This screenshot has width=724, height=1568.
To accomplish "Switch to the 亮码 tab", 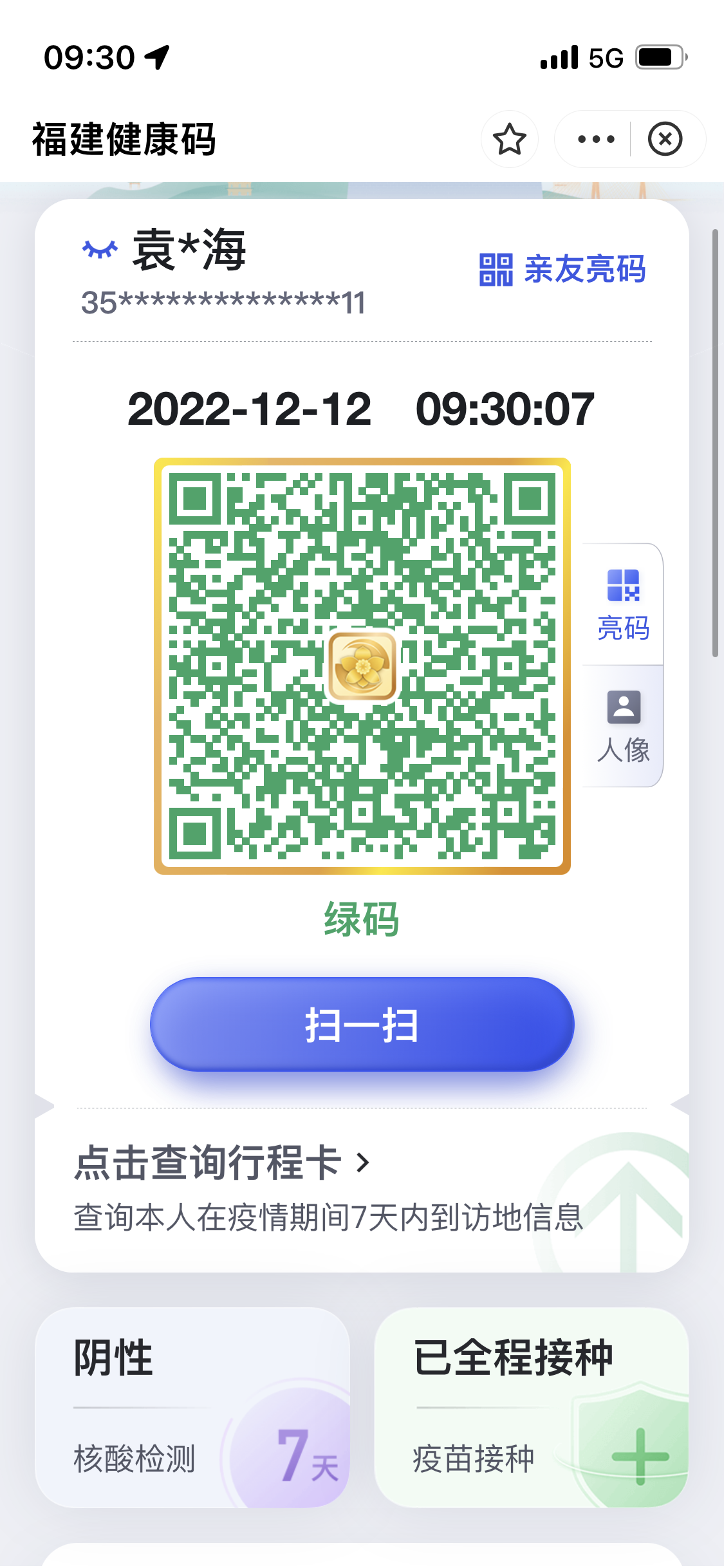I will pos(623,605).
